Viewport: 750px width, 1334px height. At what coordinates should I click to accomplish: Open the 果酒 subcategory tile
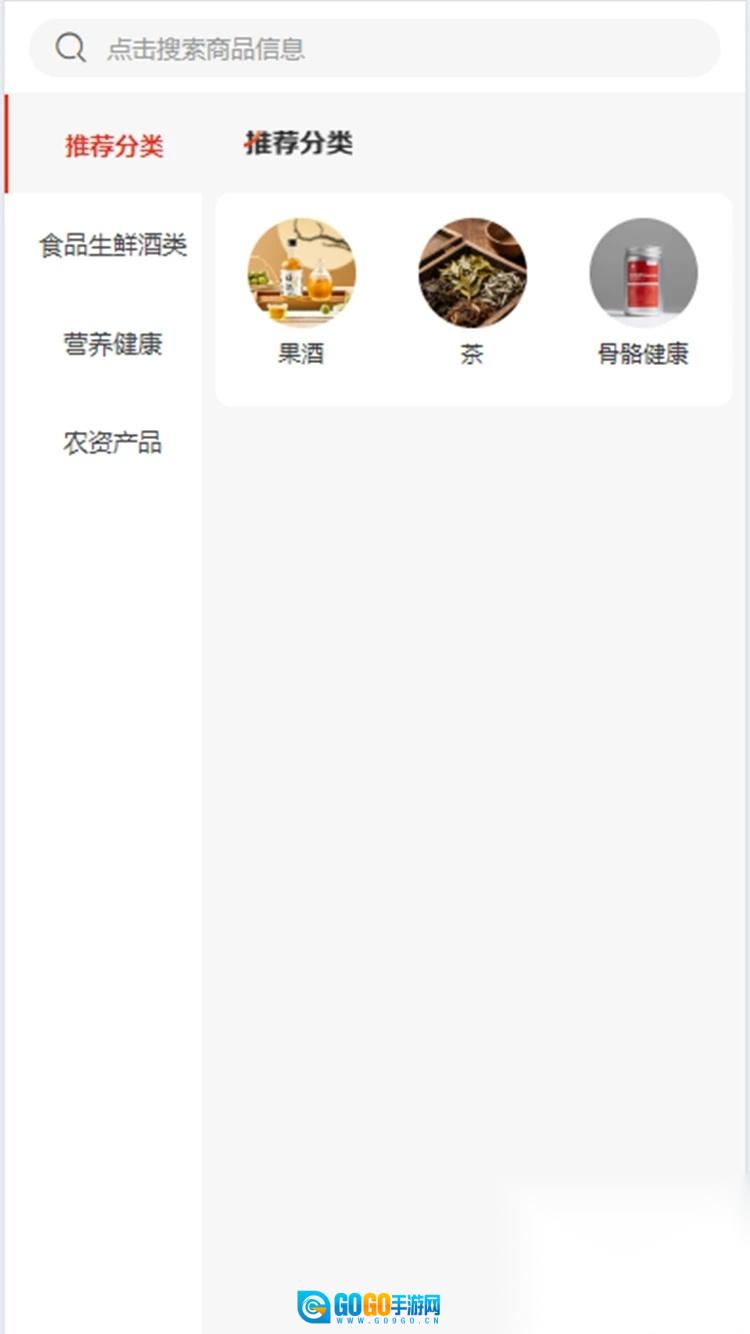[301, 290]
